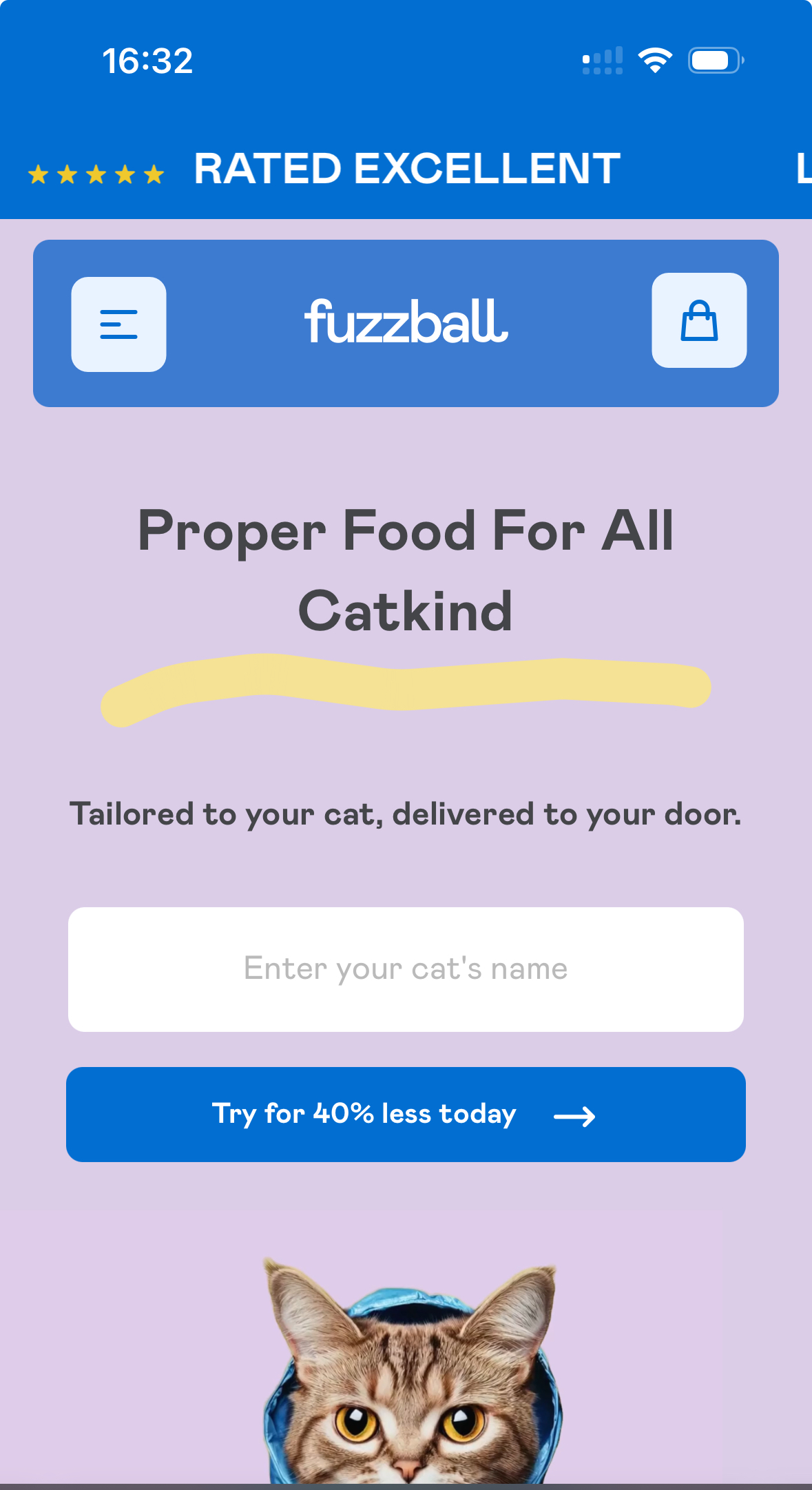Open the shopping bag
The width and height of the screenshot is (812, 1490).
699,320
